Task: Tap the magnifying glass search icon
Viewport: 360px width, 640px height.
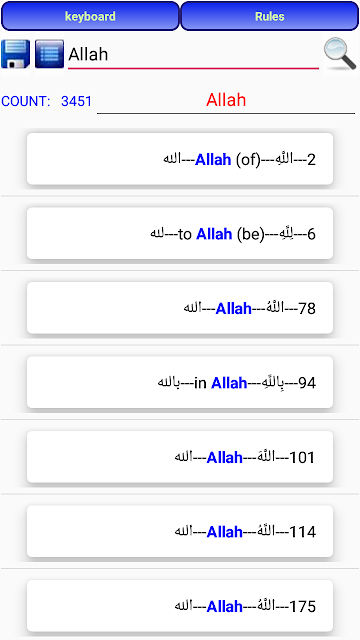Action: pyautogui.click(x=340, y=54)
